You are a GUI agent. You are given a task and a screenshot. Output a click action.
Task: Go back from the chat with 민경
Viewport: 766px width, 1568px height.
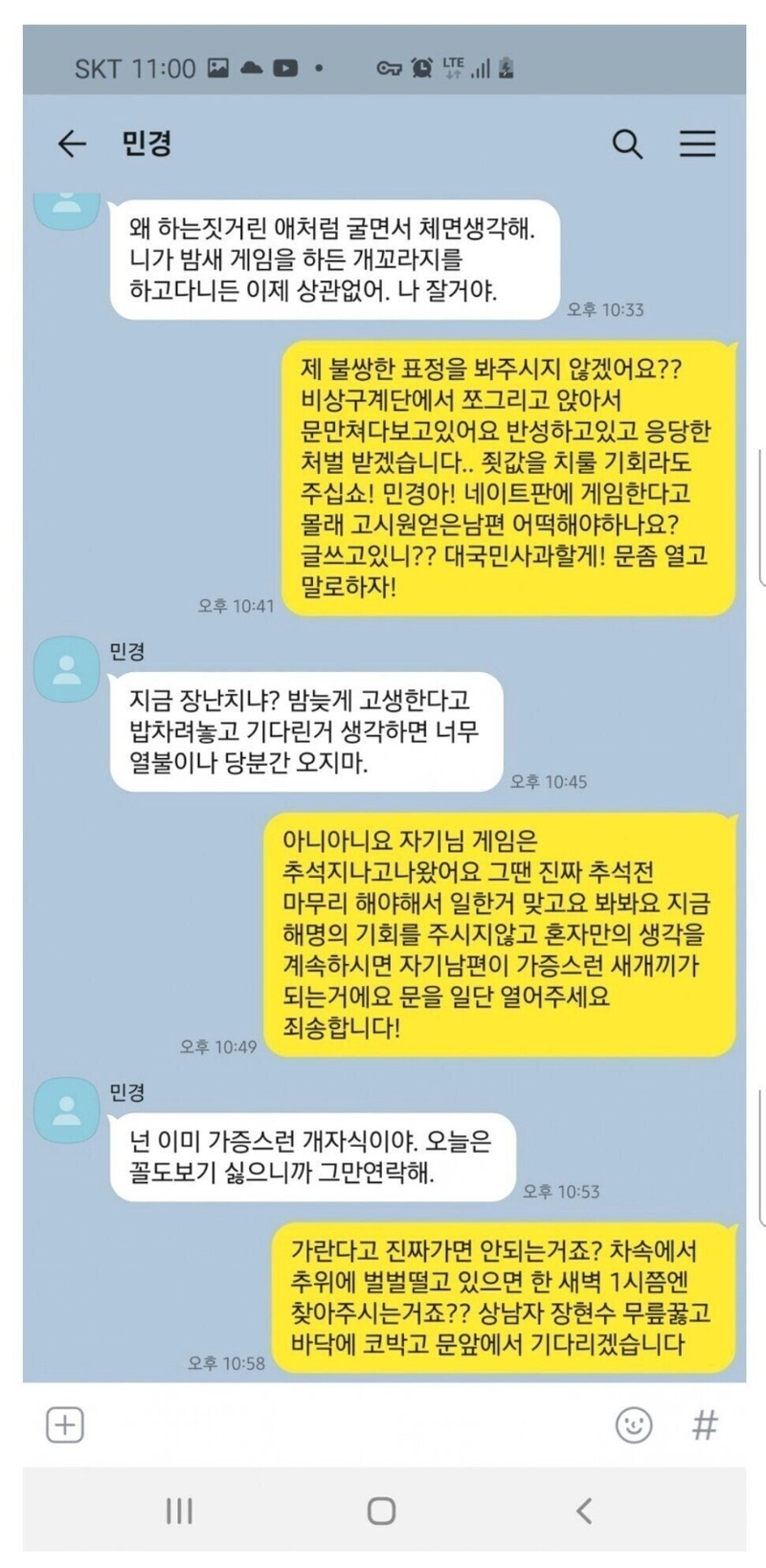coord(72,144)
